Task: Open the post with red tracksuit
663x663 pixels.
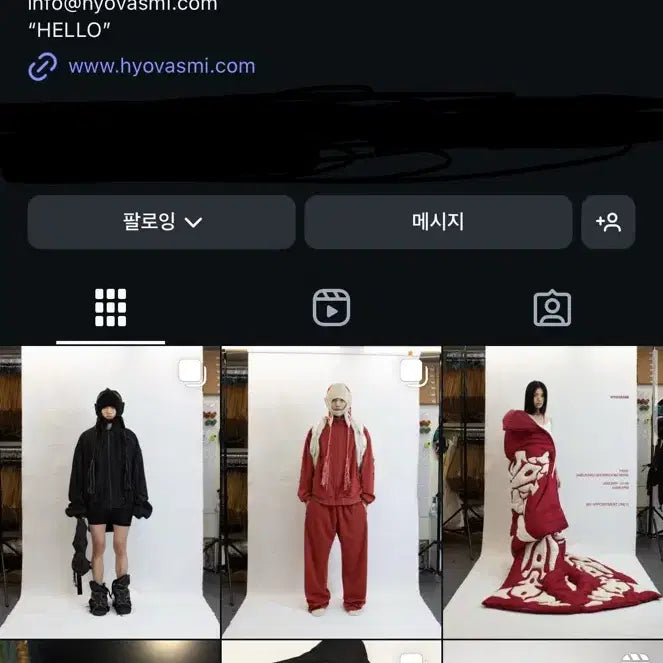Action: coord(331,492)
